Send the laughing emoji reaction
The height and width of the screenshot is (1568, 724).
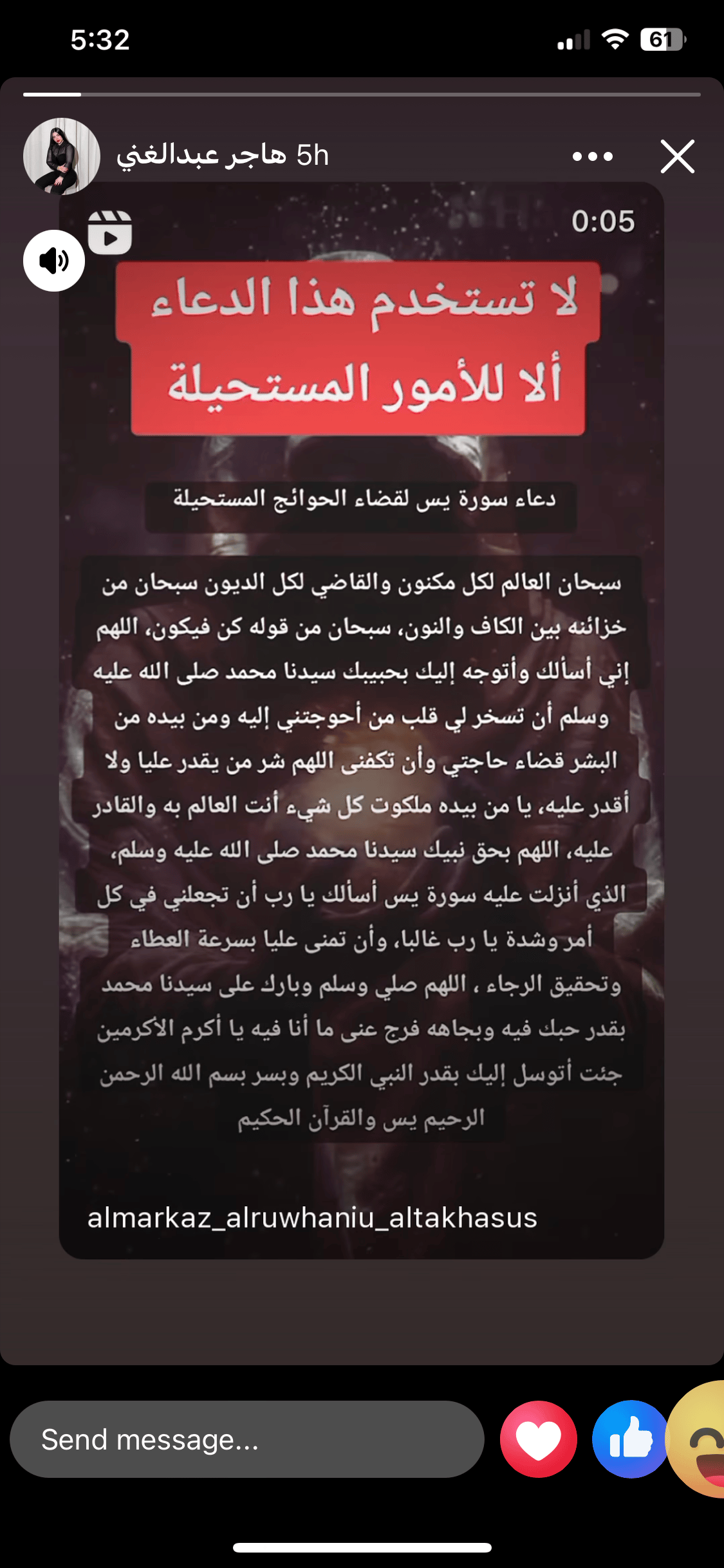pos(698,1439)
